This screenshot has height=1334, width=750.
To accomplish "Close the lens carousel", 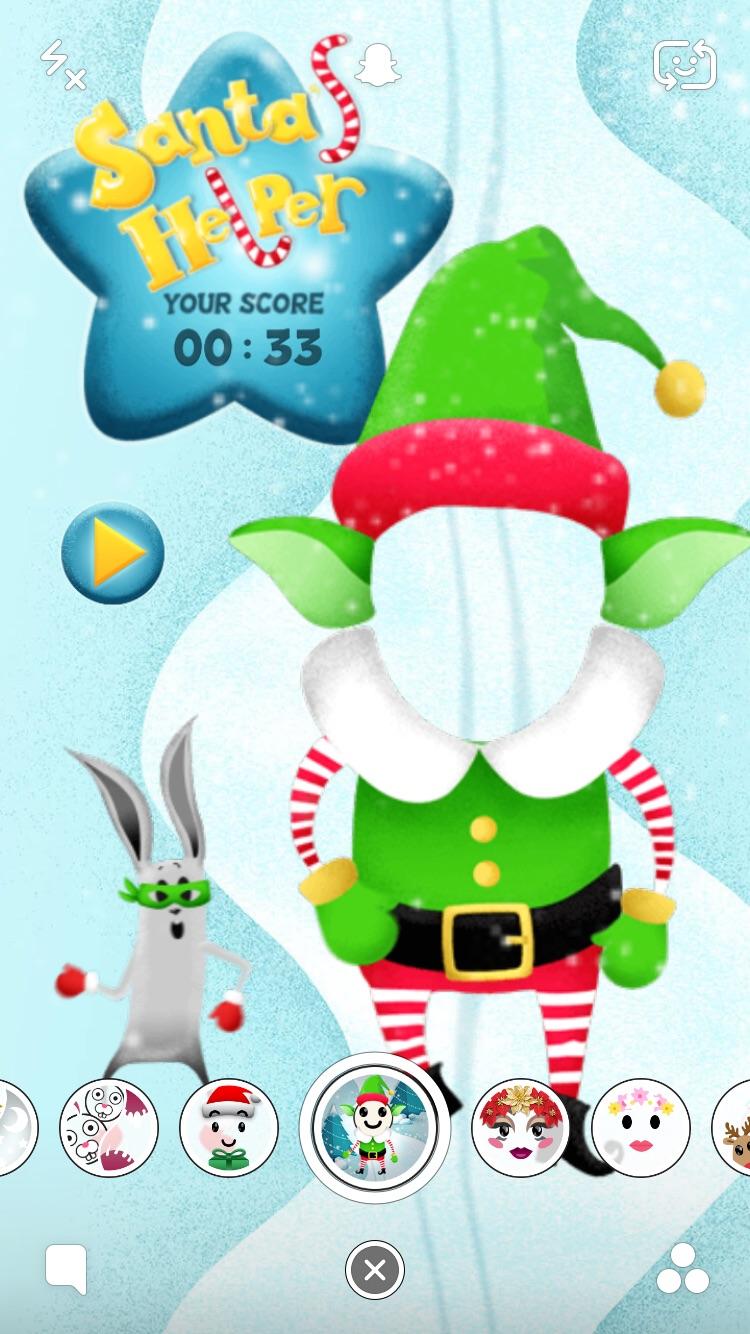I will (x=374, y=1270).
